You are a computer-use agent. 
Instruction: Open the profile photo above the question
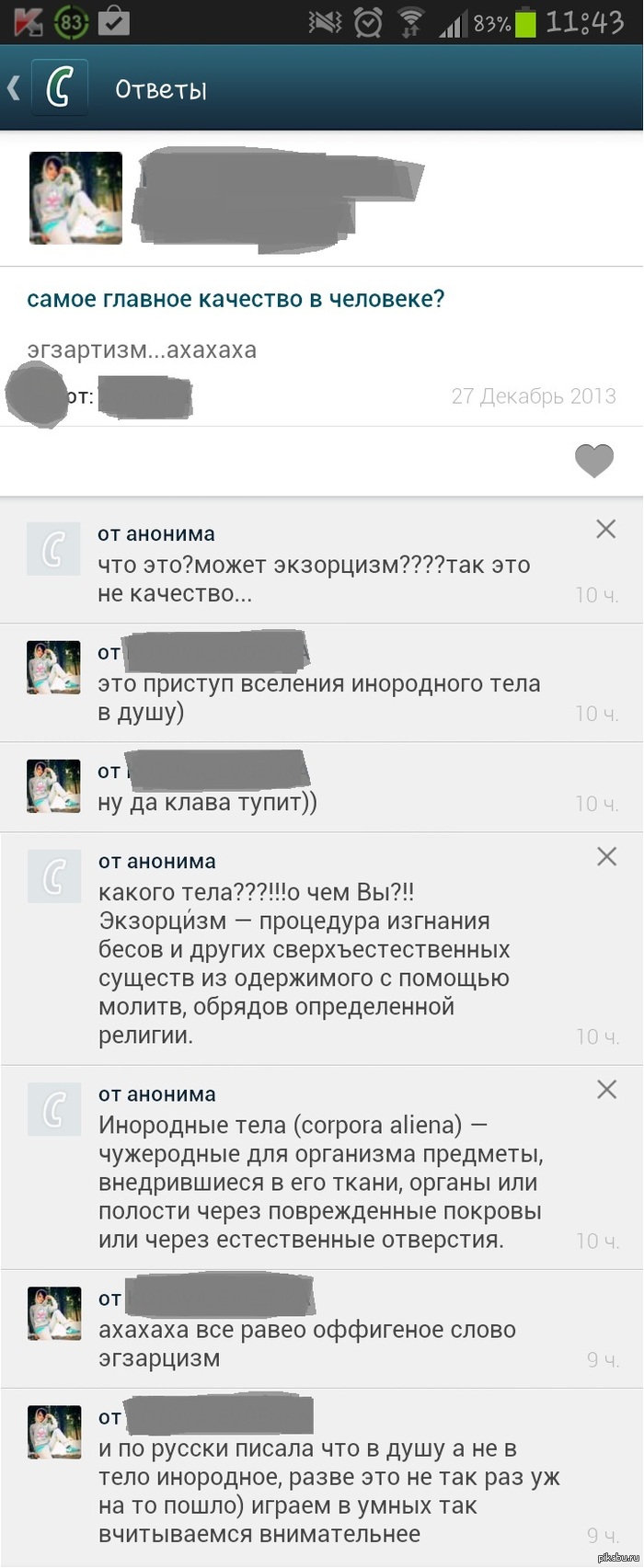coord(75,198)
